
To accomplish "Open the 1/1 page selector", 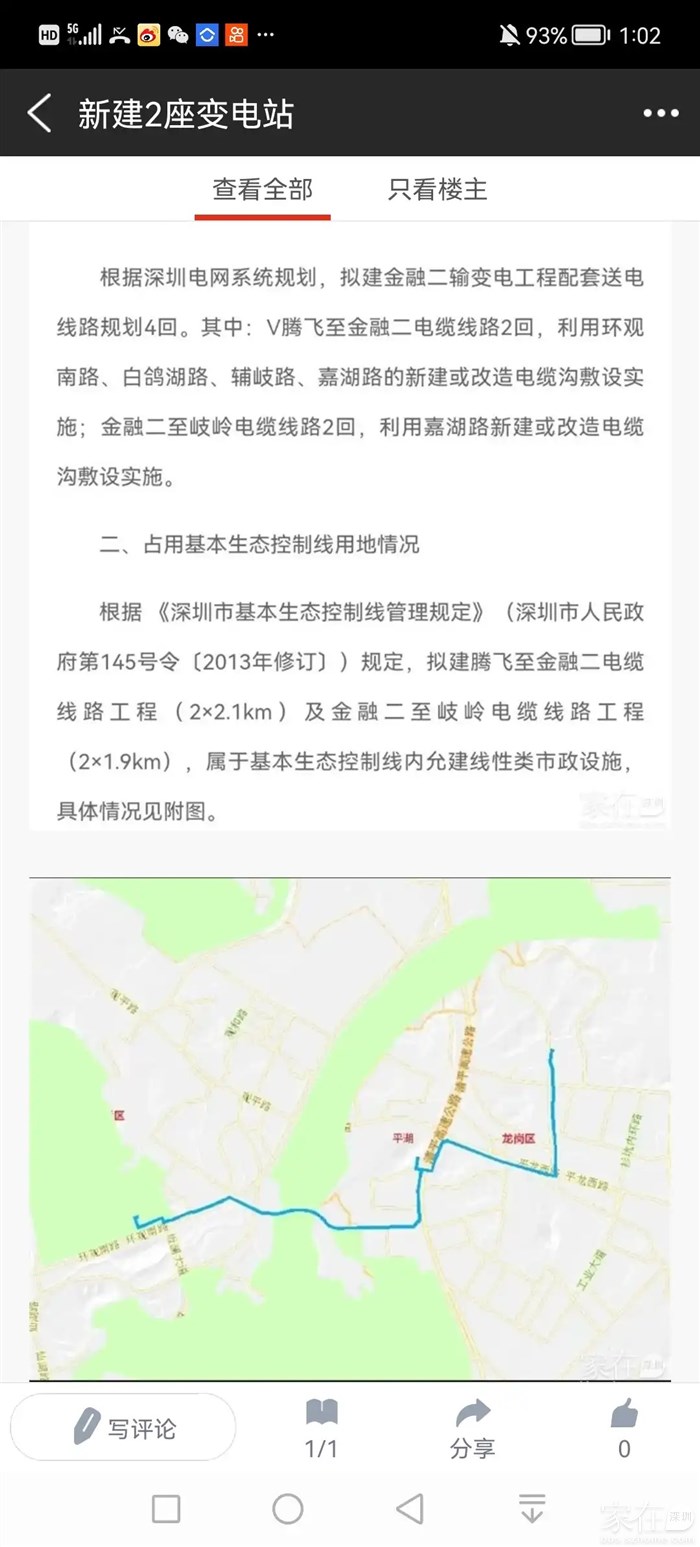I will 321,1428.
